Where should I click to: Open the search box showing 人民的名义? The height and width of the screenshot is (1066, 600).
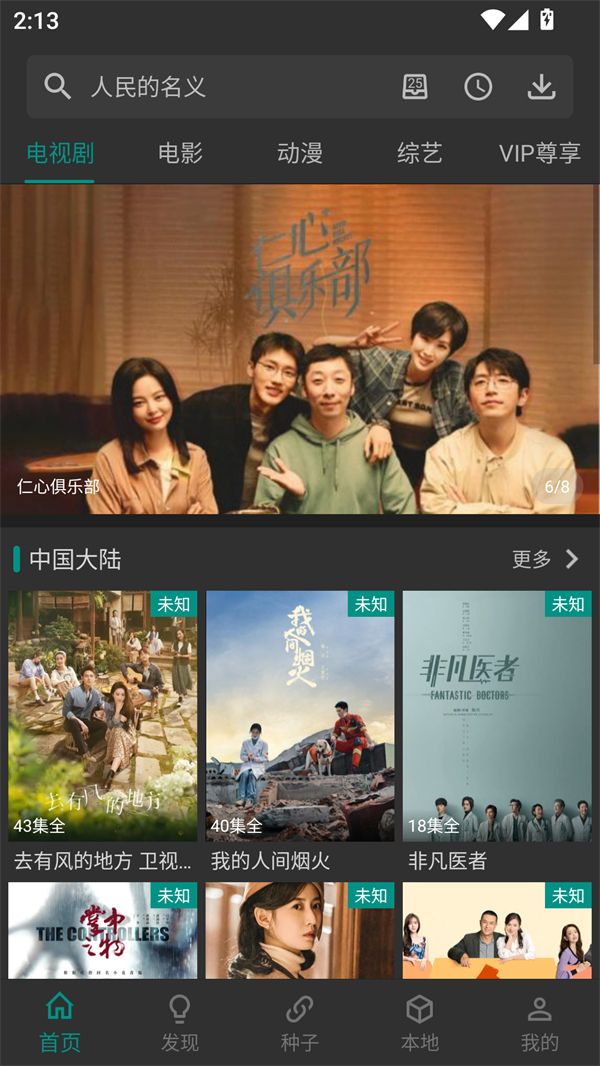200,87
